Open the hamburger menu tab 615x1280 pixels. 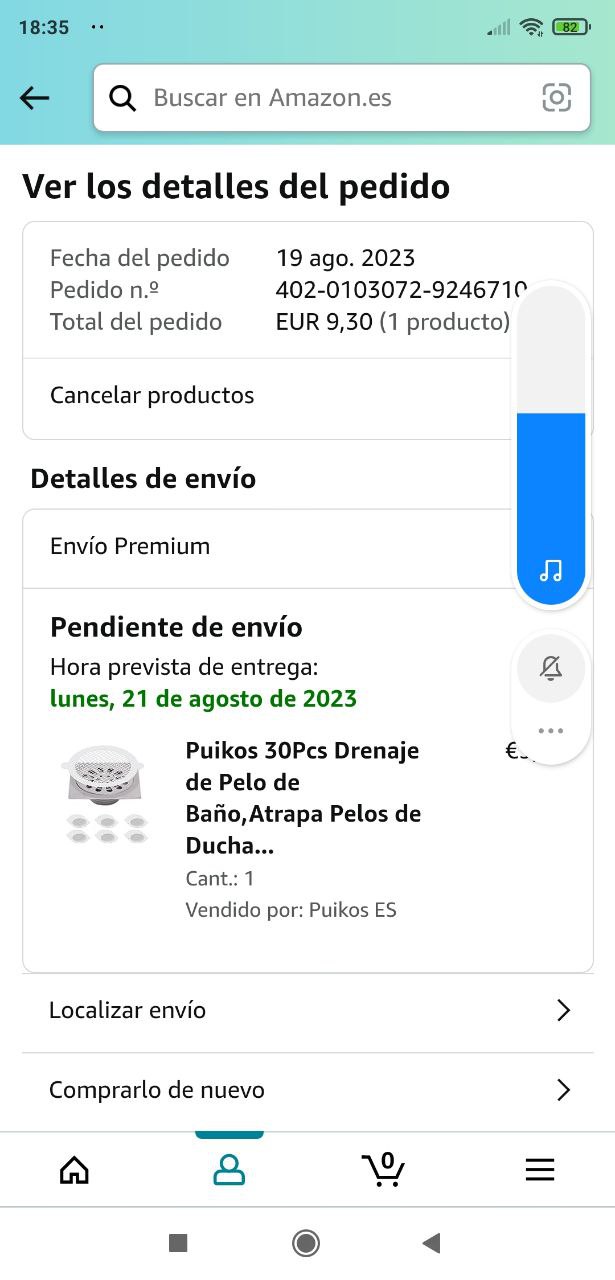pos(539,1170)
